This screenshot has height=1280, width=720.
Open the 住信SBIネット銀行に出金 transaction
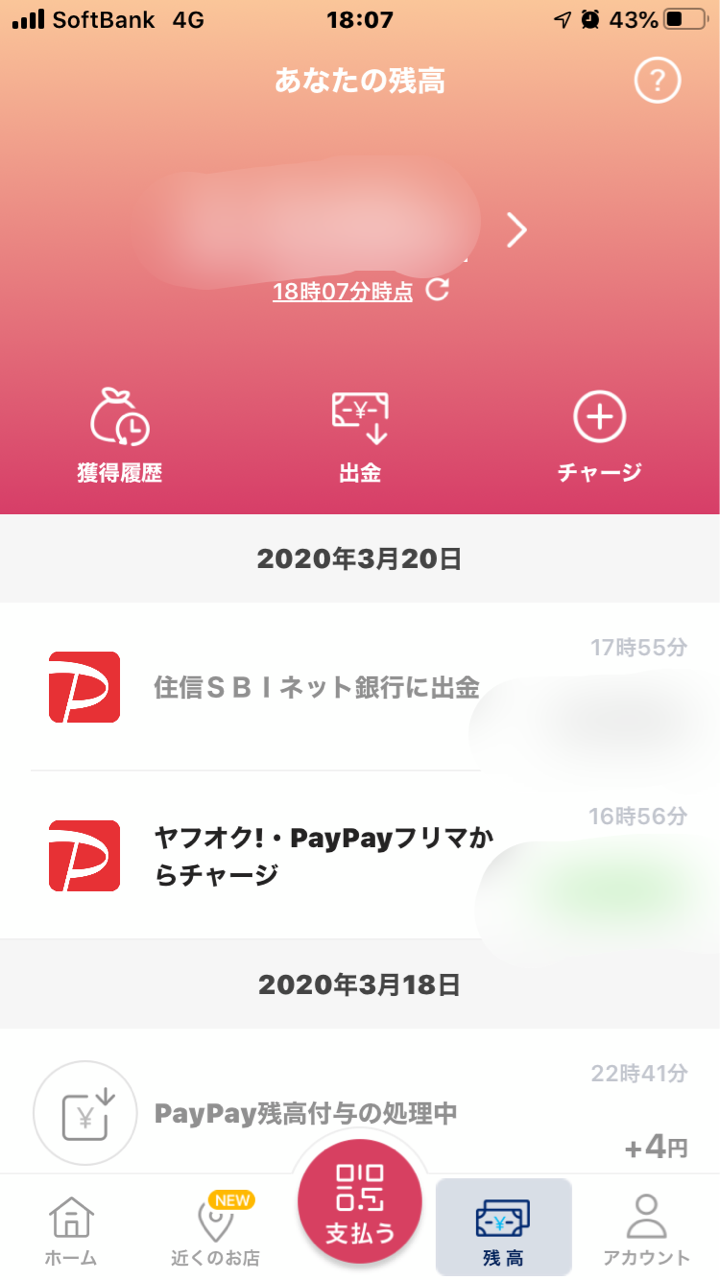[x=360, y=687]
